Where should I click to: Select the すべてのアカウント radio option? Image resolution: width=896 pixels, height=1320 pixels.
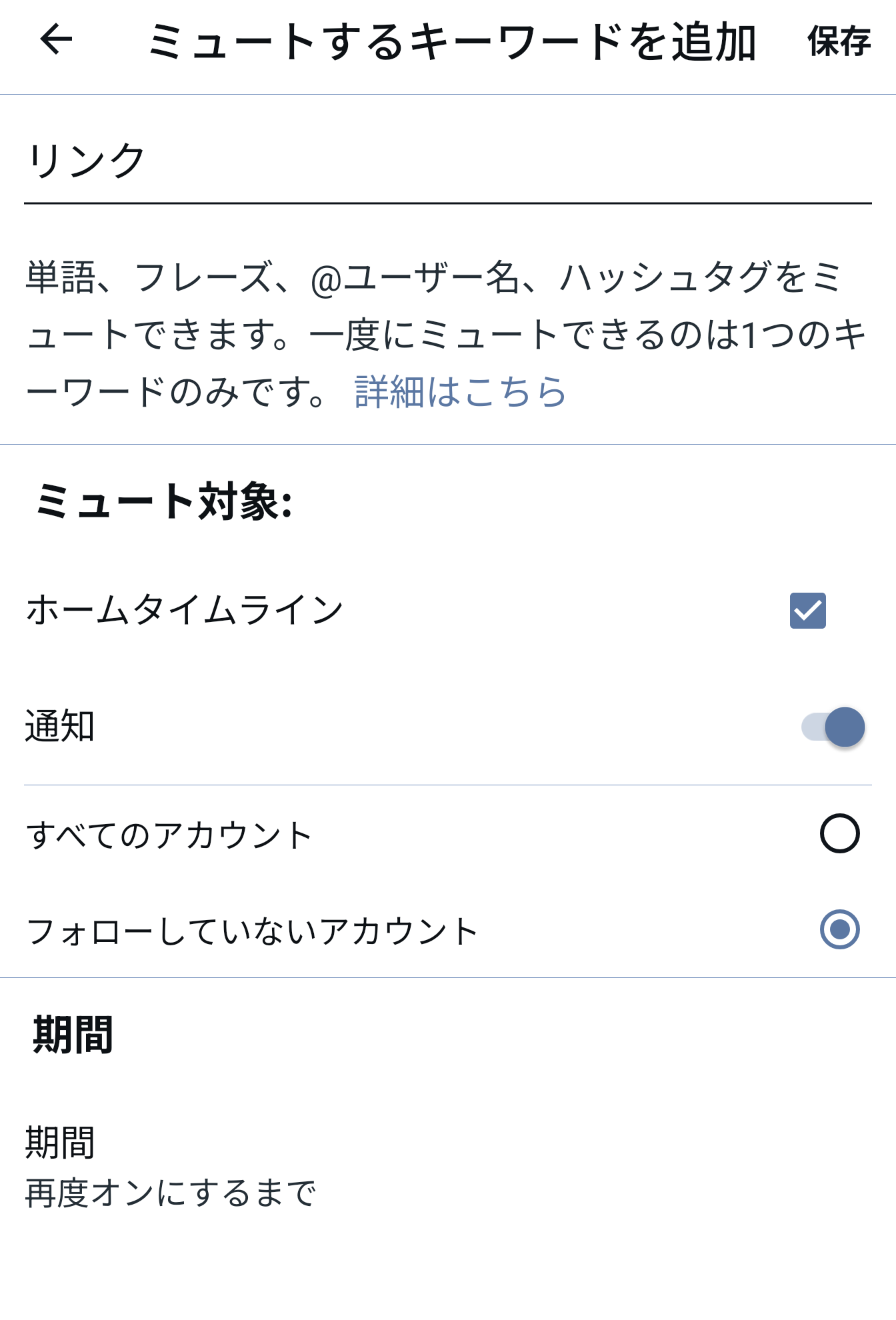pyautogui.click(x=839, y=833)
